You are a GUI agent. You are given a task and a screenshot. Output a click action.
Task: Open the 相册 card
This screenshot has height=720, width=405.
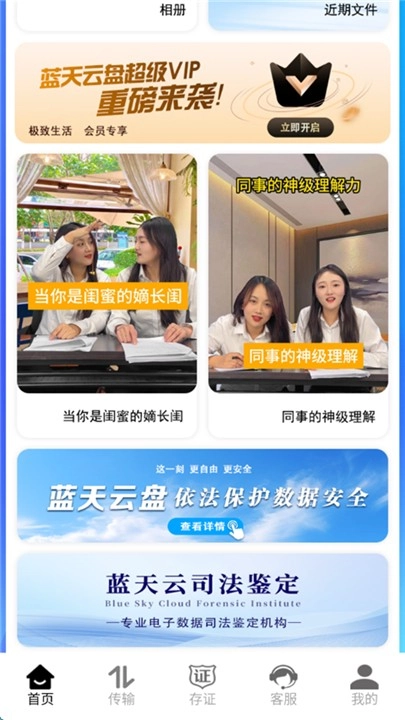[107, 14]
